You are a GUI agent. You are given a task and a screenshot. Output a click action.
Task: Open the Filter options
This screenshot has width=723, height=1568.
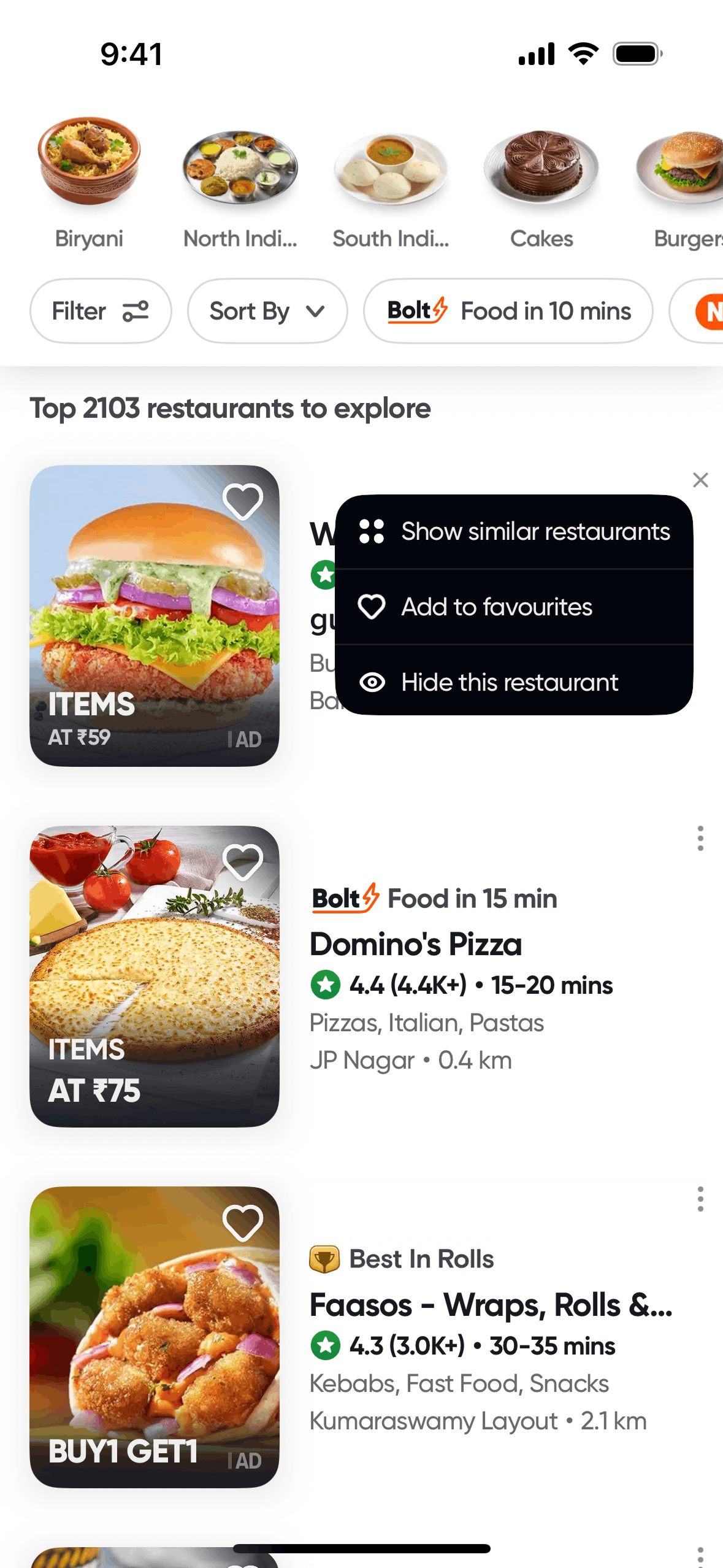[101, 311]
